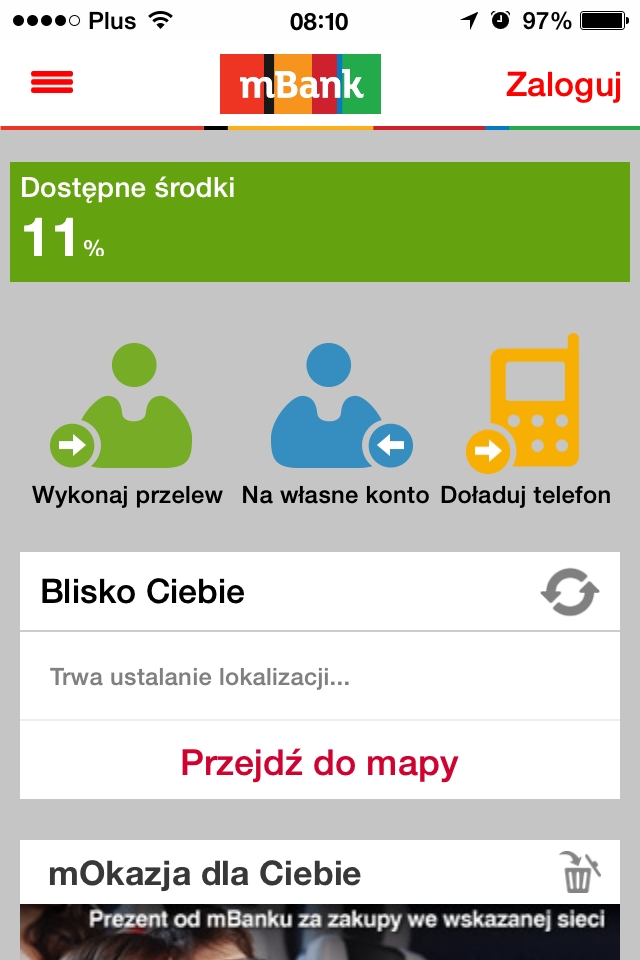Open Przejdź do mapy
640x960 pixels.
pyautogui.click(x=319, y=763)
